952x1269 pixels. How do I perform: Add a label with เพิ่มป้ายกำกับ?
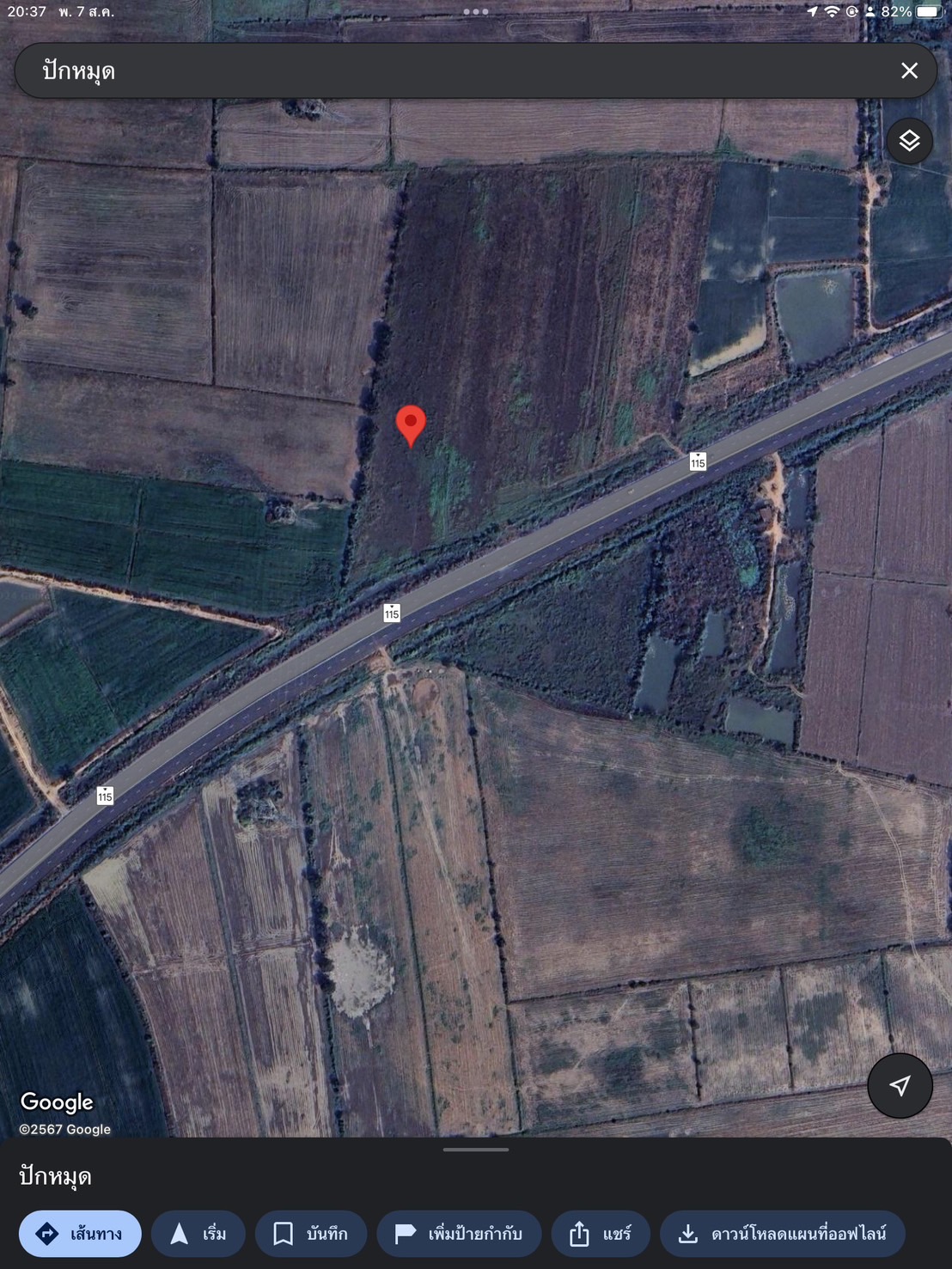point(459,1234)
